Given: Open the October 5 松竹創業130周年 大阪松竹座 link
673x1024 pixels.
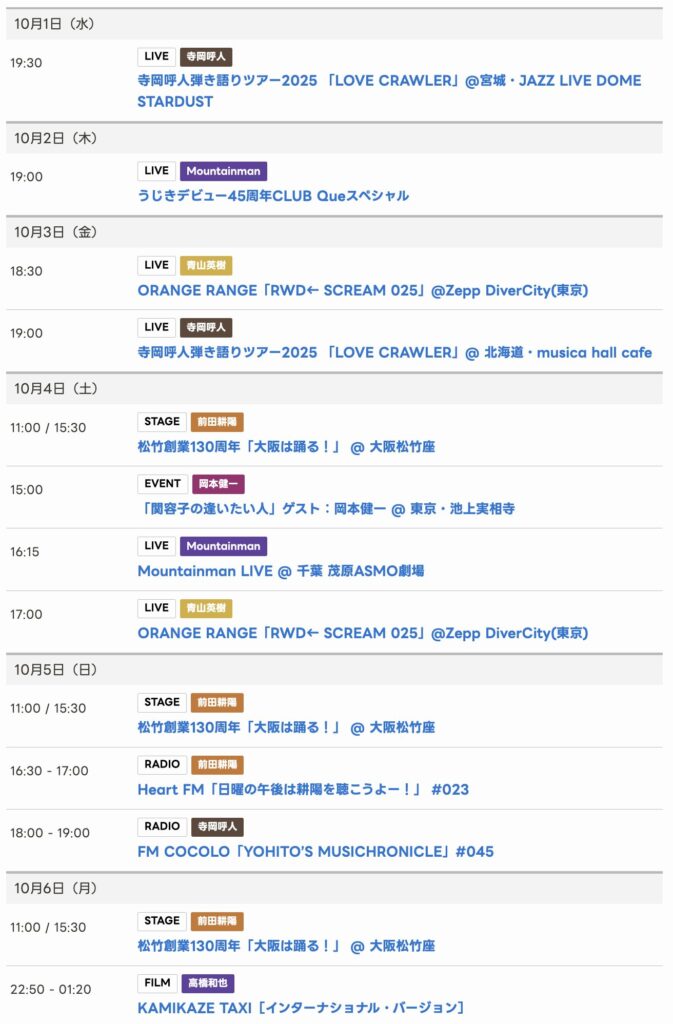Looking at the screenshot, I should pos(286,727).
